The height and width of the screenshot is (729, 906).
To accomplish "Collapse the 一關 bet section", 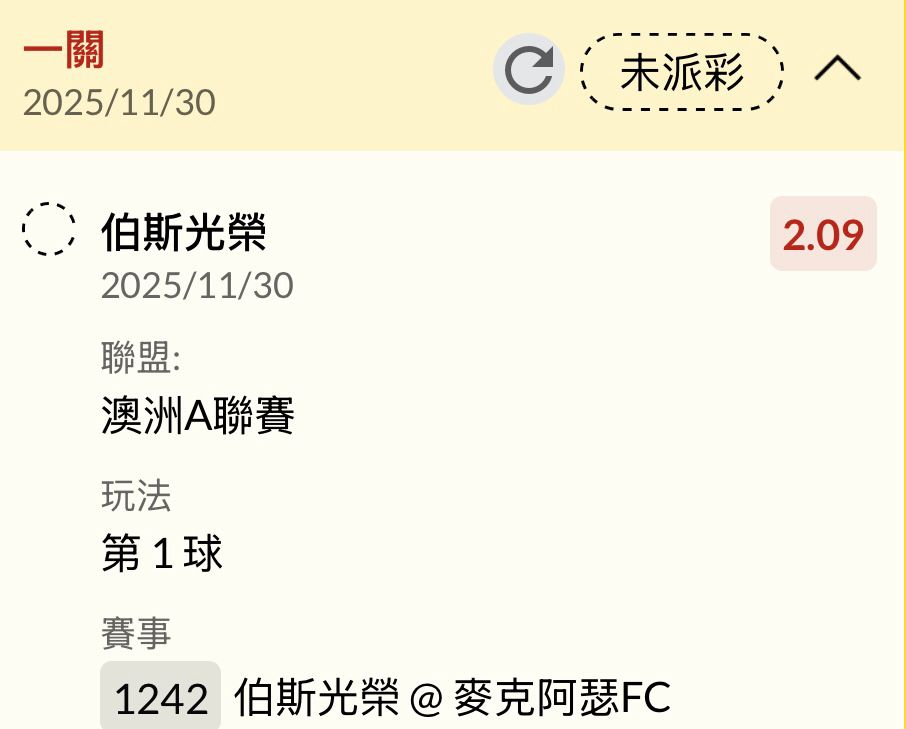I will (x=837, y=69).
